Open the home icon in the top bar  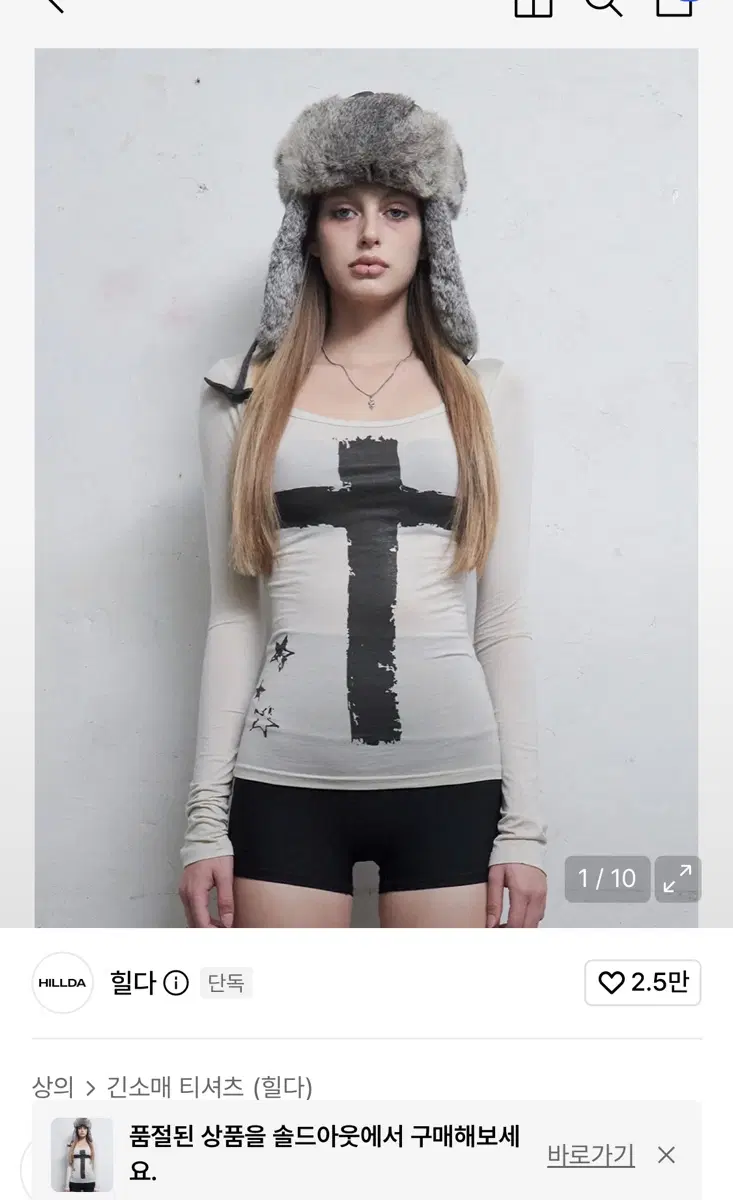pyautogui.click(x=533, y=5)
